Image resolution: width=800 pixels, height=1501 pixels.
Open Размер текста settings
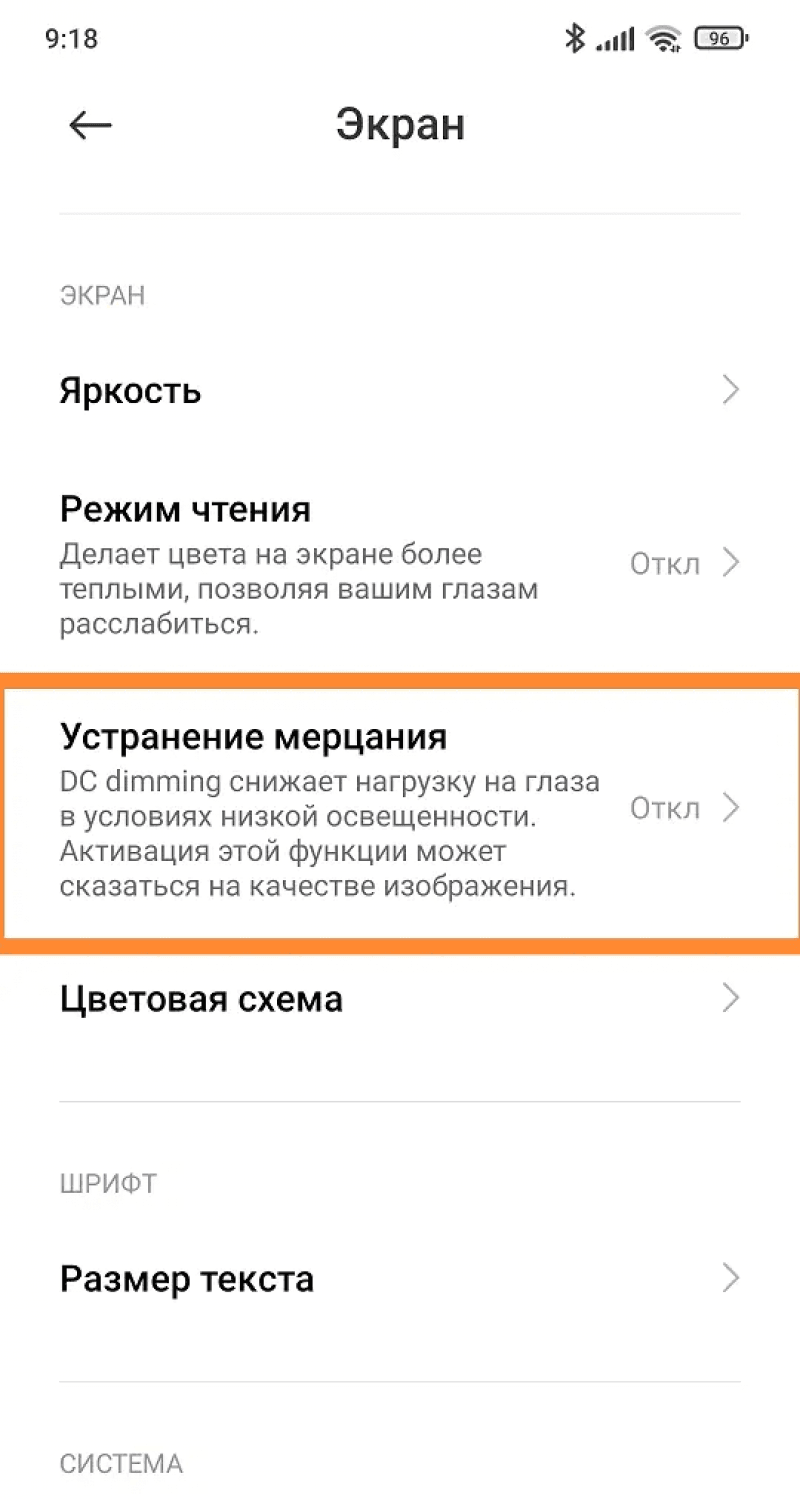pos(400,1278)
